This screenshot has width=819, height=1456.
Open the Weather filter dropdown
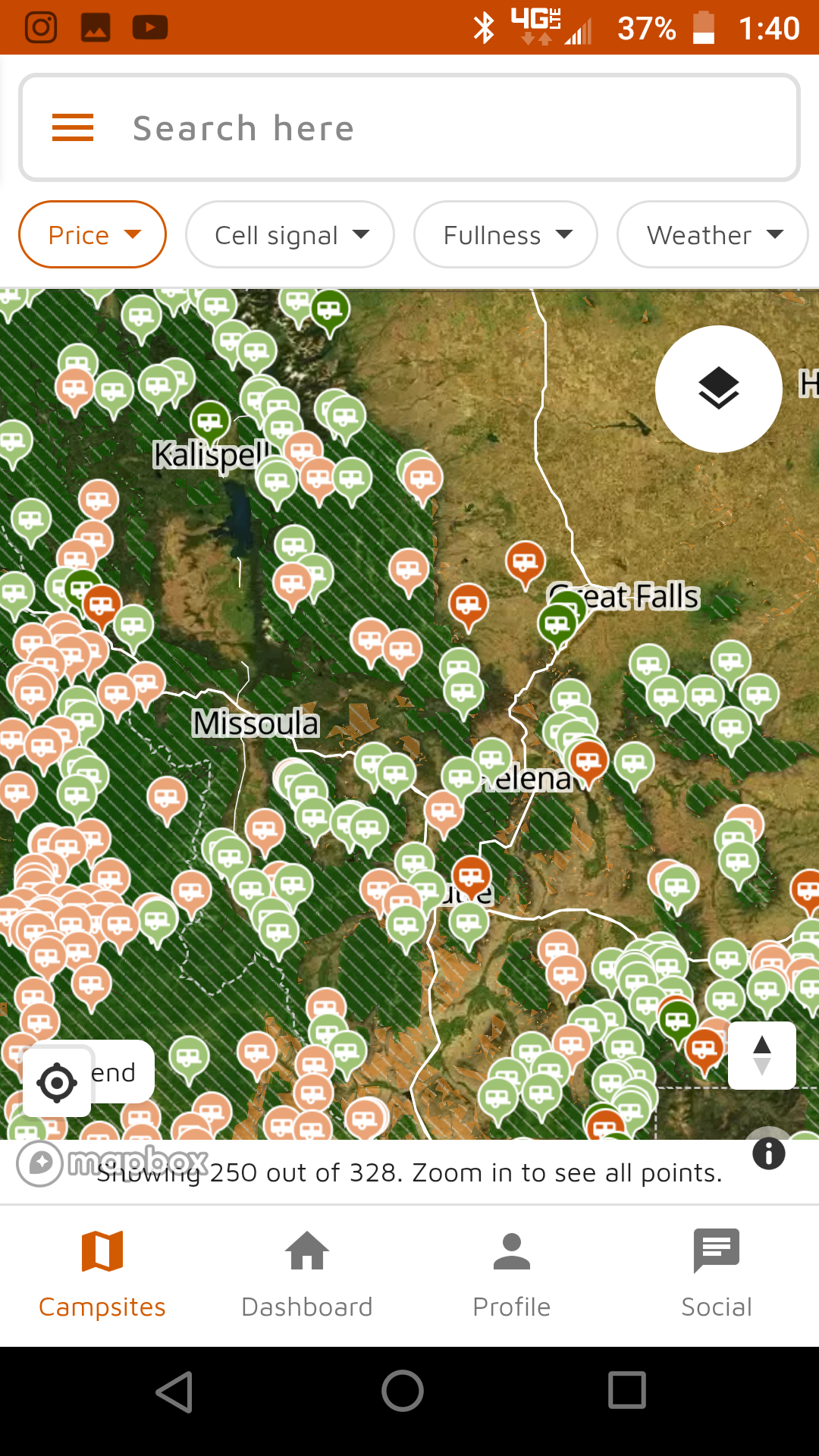pyautogui.click(x=713, y=235)
